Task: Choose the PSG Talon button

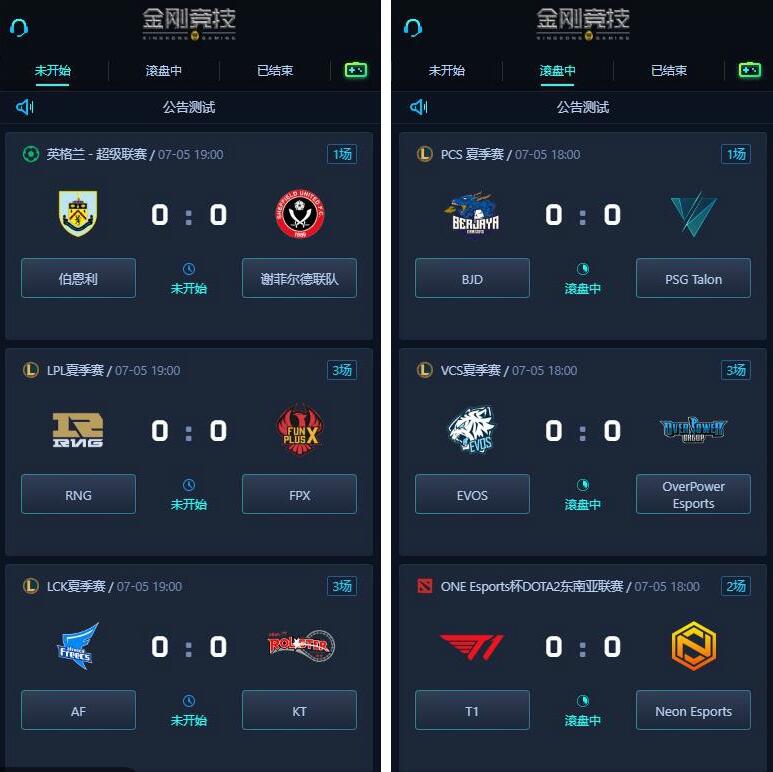Action: coord(693,278)
